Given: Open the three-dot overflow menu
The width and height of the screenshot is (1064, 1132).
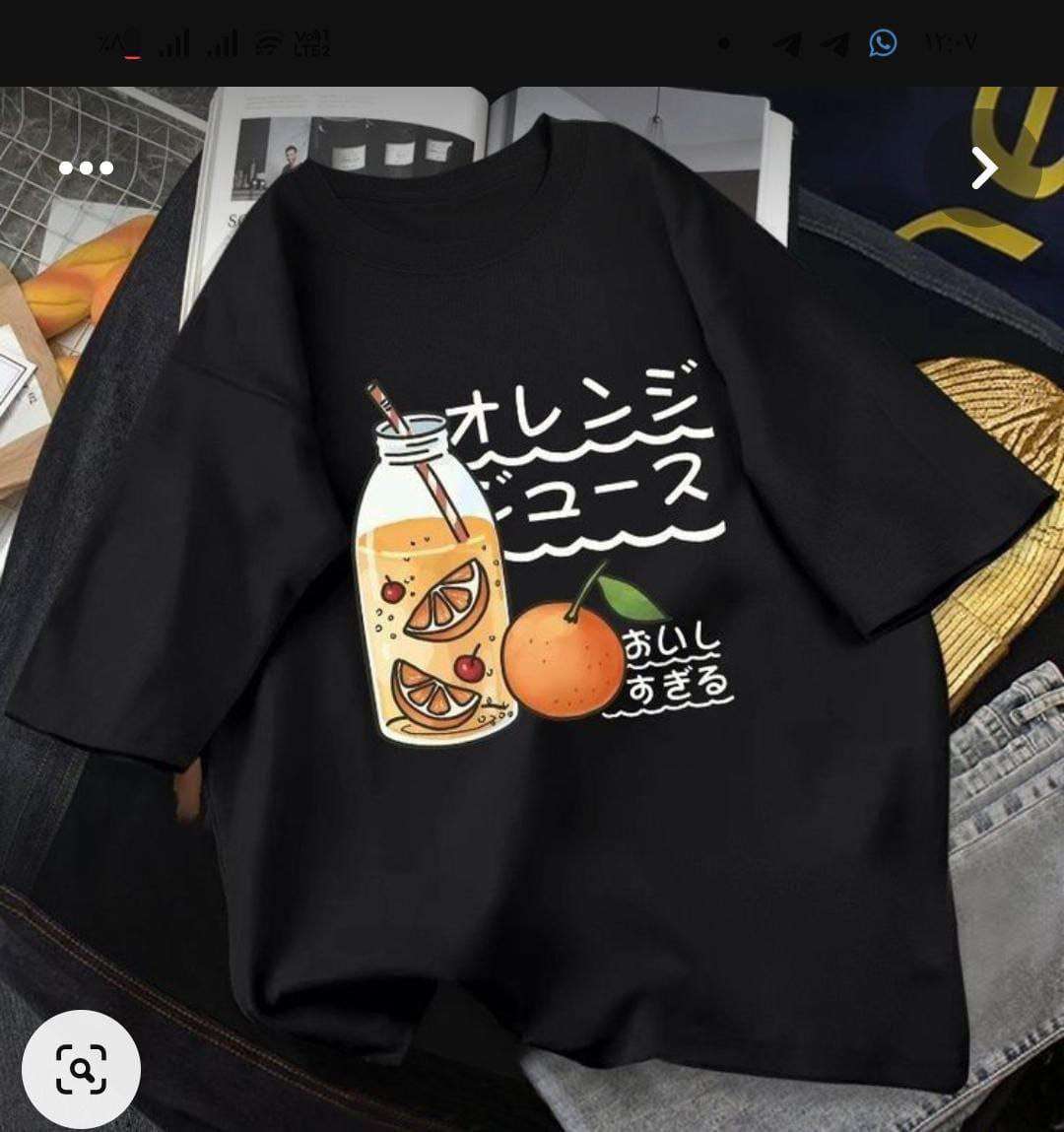Looking at the screenshot, I should pyautogui.click(x=87, y=168).
